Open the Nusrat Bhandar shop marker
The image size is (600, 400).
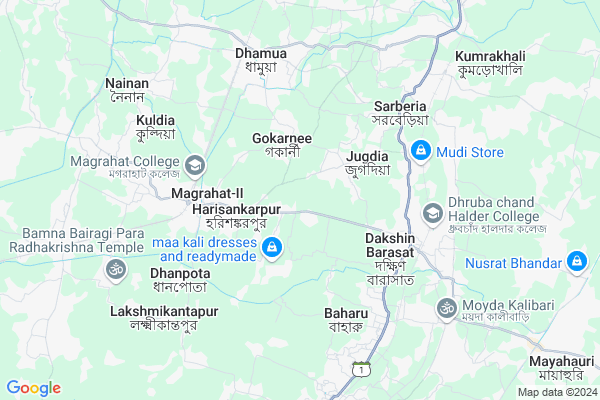coord(576,264)
